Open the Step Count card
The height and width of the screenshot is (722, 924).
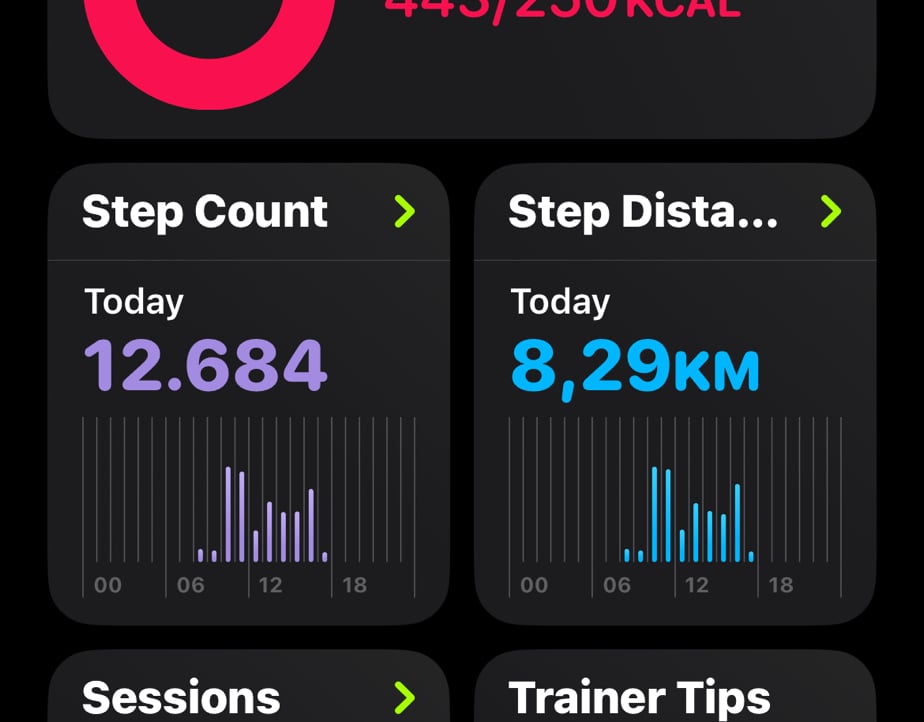[x=248, y=394]
